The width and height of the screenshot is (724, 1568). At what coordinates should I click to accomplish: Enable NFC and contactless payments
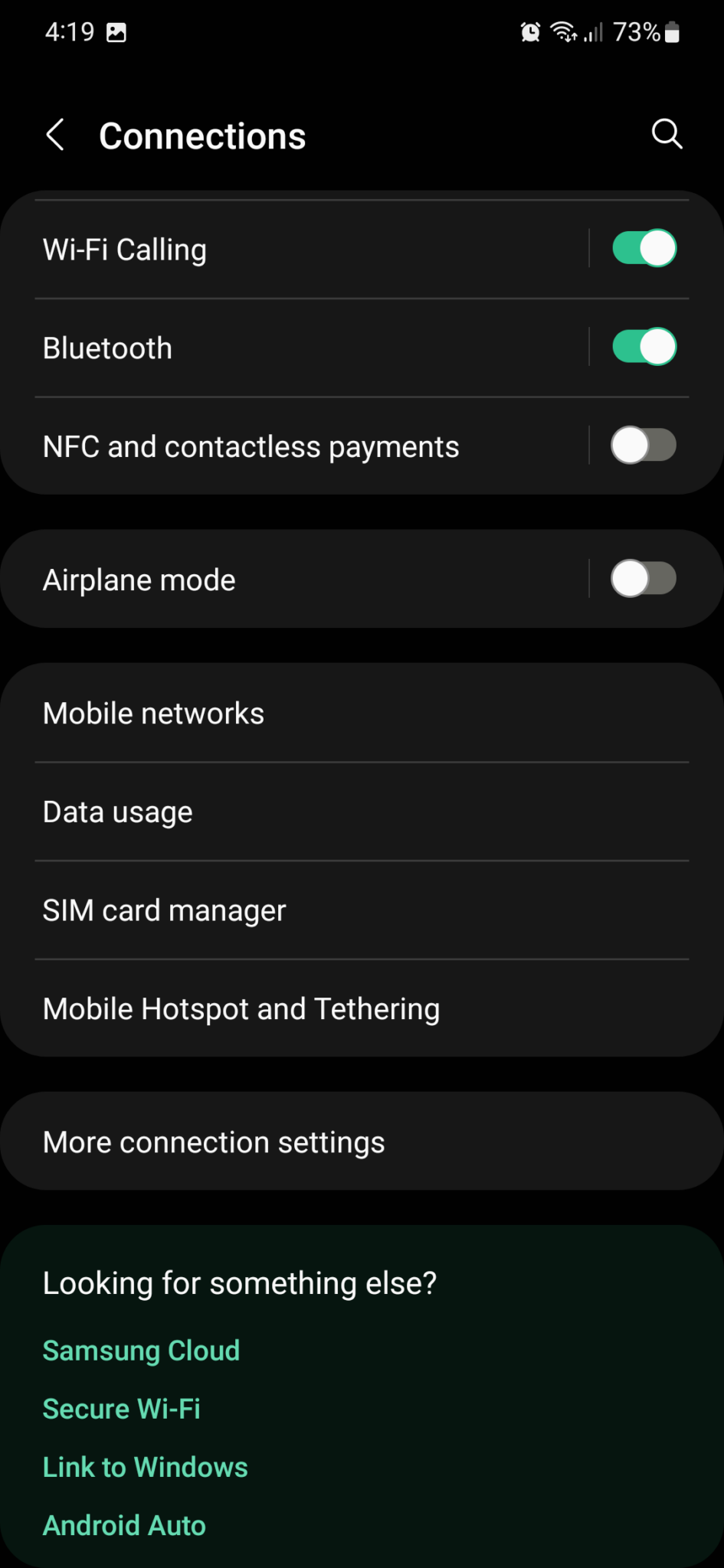pyautogui.click(x=644, y=445)
